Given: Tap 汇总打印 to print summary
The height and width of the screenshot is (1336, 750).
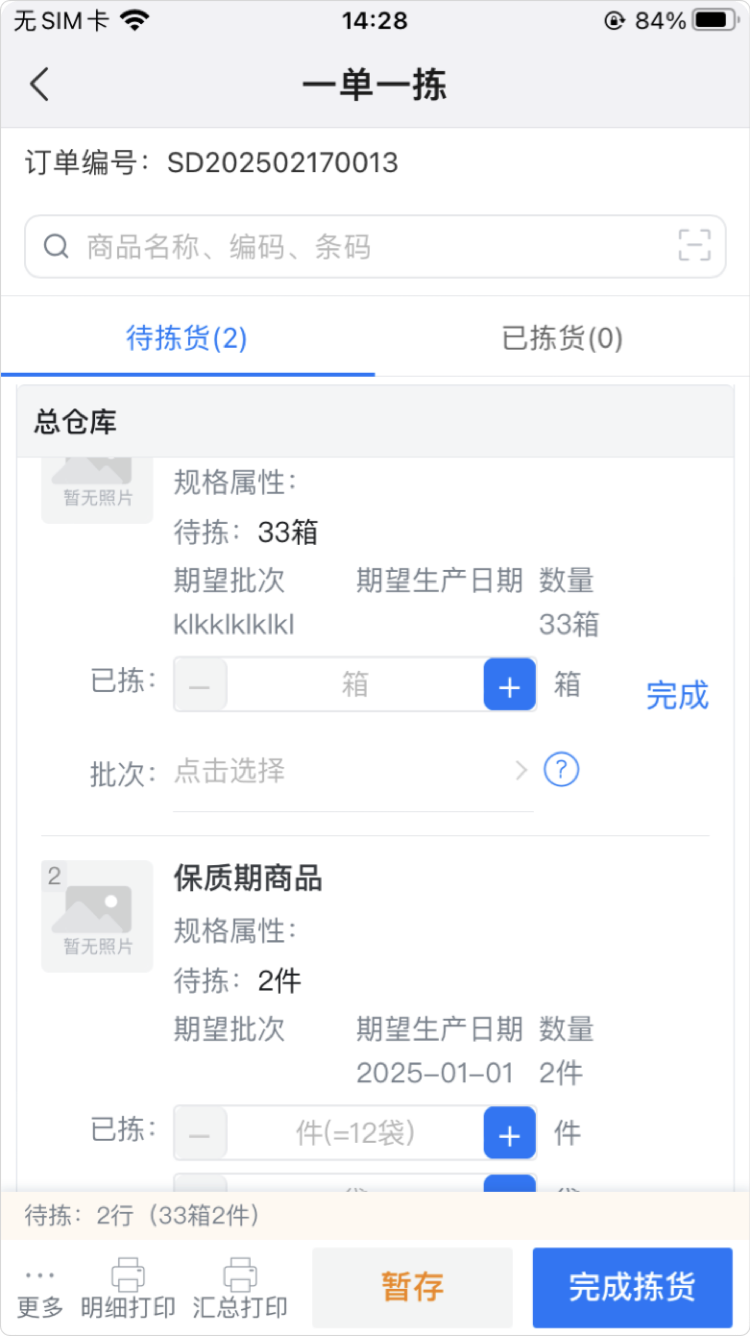Looking at the screenshot, I should [x=240, y=1290].
